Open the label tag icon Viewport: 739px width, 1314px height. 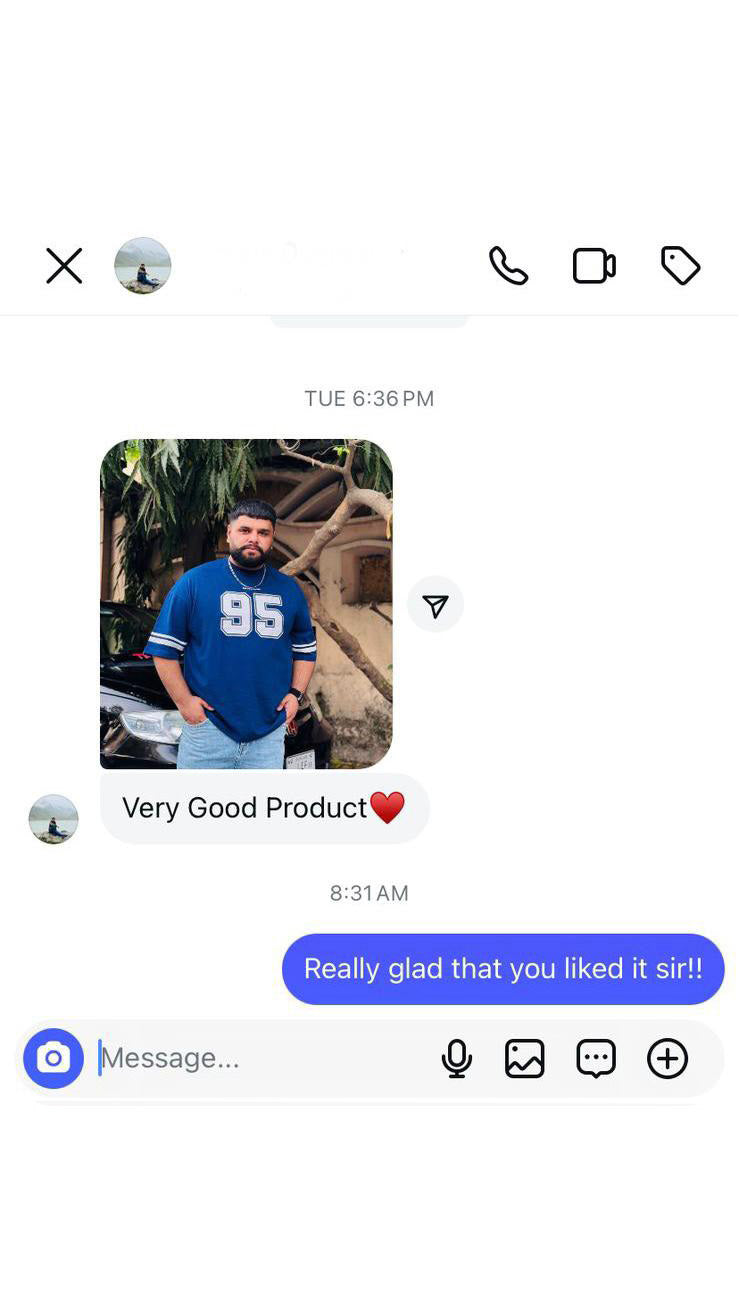click(x=680, y=266)
